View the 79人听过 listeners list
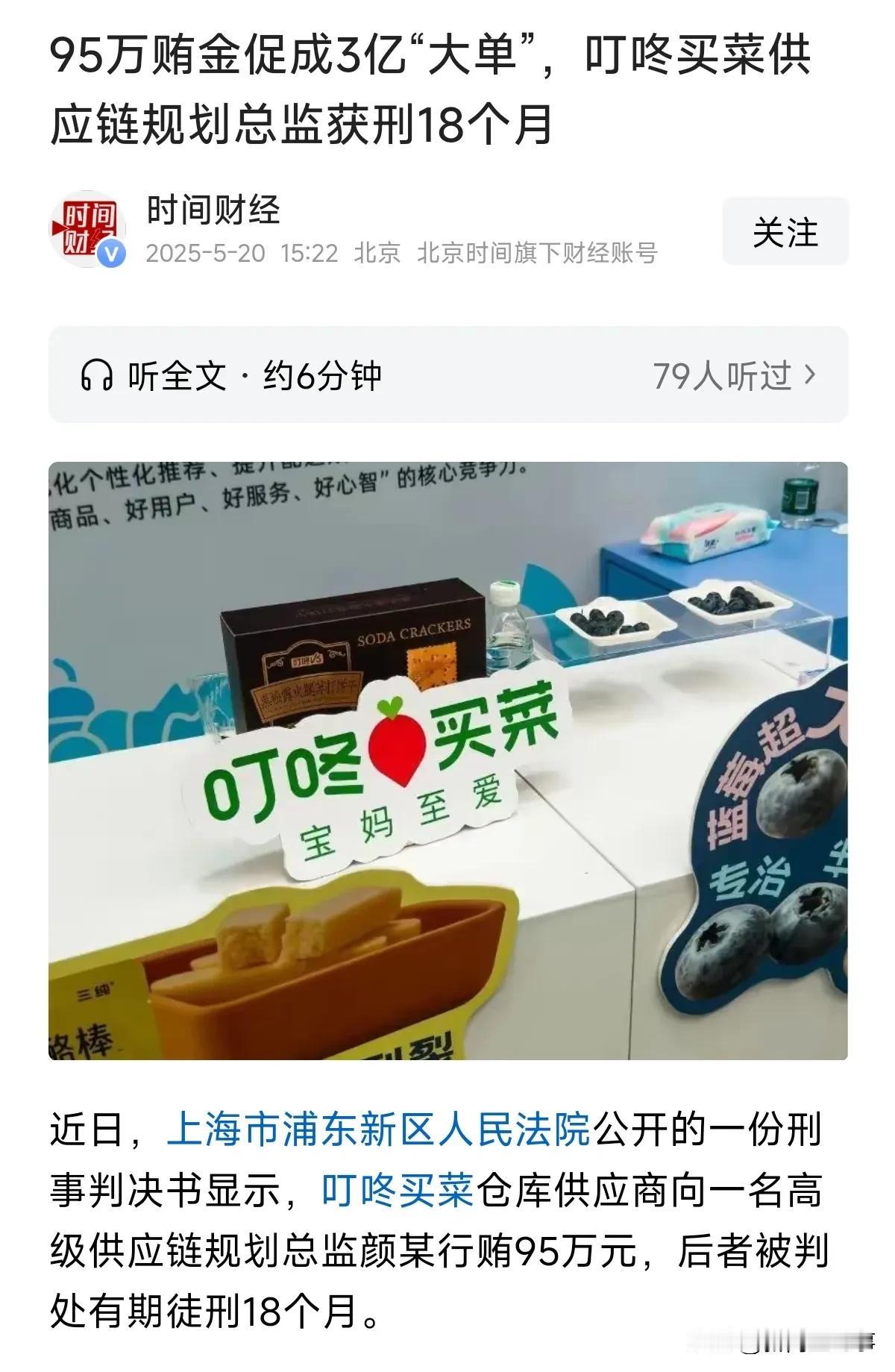 click(x=734, y=375)
